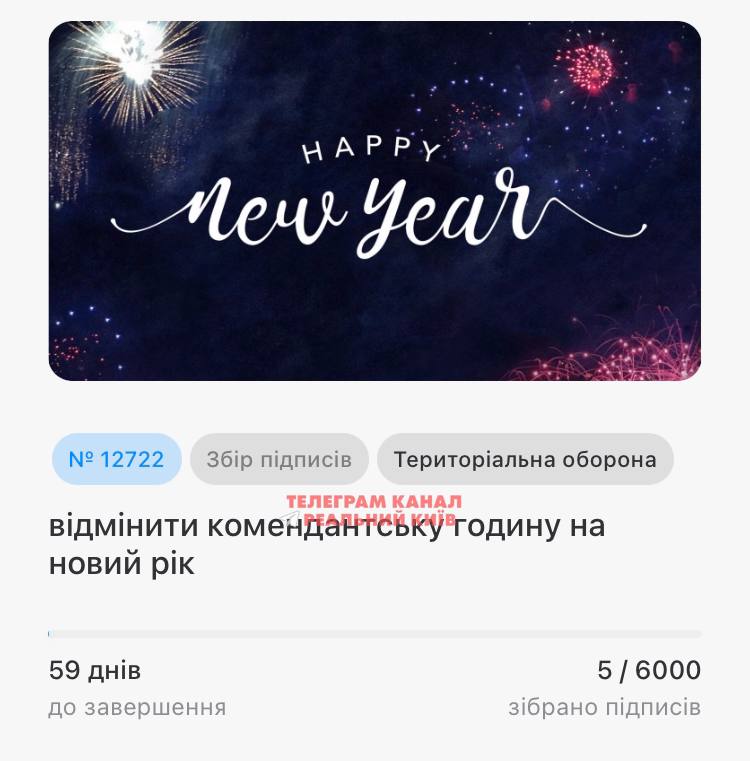Select the Збір підписів status chip
This screenshot has width=750, height=761.
pyautogui.click(x=279, y=460)
